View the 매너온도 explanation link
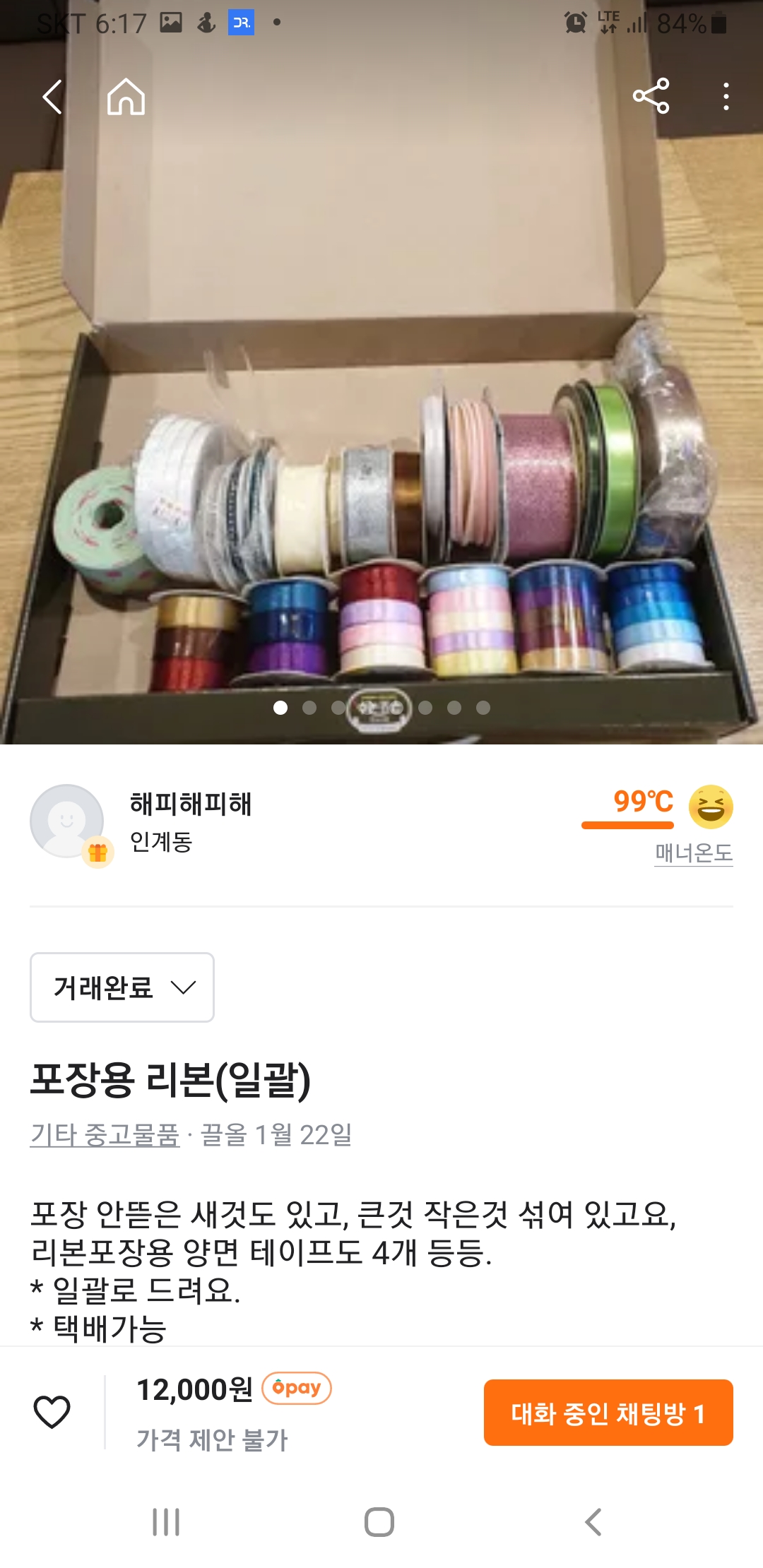 [x=693, y=853]
